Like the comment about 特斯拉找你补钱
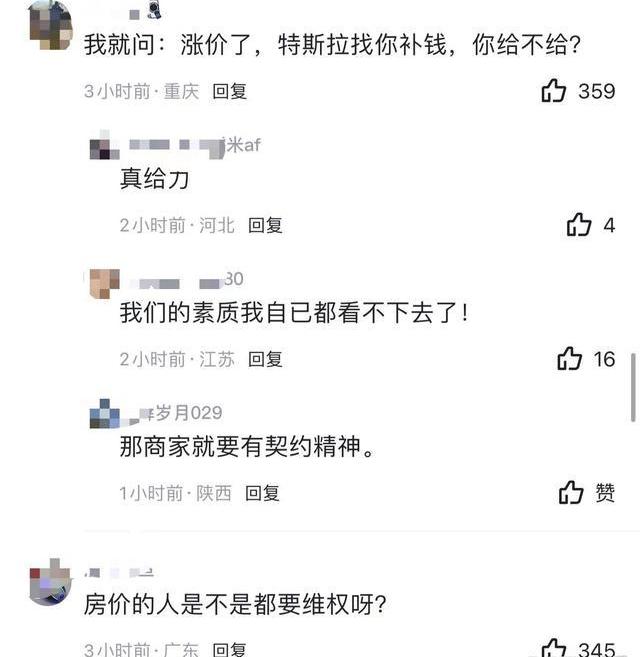This screenshot has width=640, height=657. [x=554, y=91]
